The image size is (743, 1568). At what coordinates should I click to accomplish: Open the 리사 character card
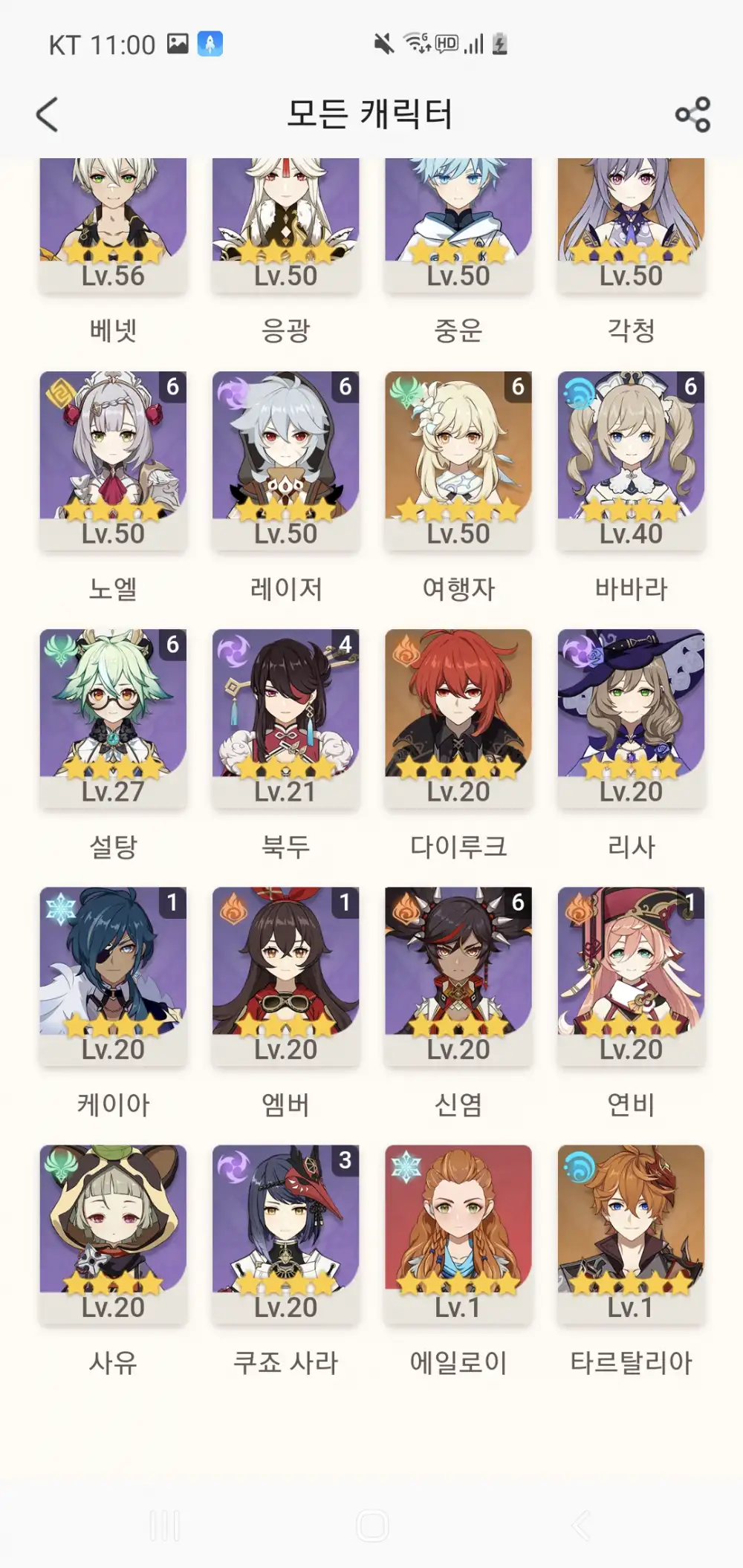click(x=631, y=718)
